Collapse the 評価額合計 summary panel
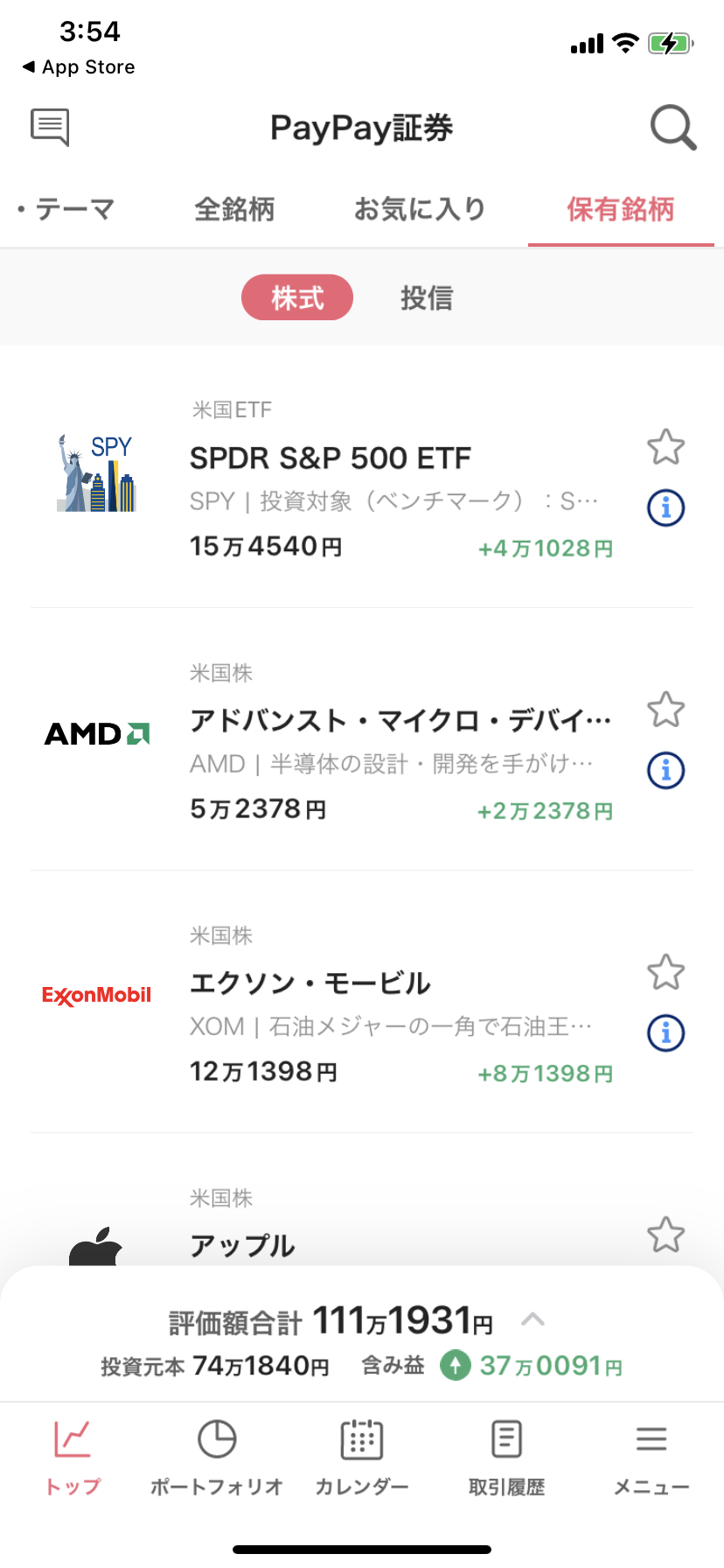 (533, 1320)
